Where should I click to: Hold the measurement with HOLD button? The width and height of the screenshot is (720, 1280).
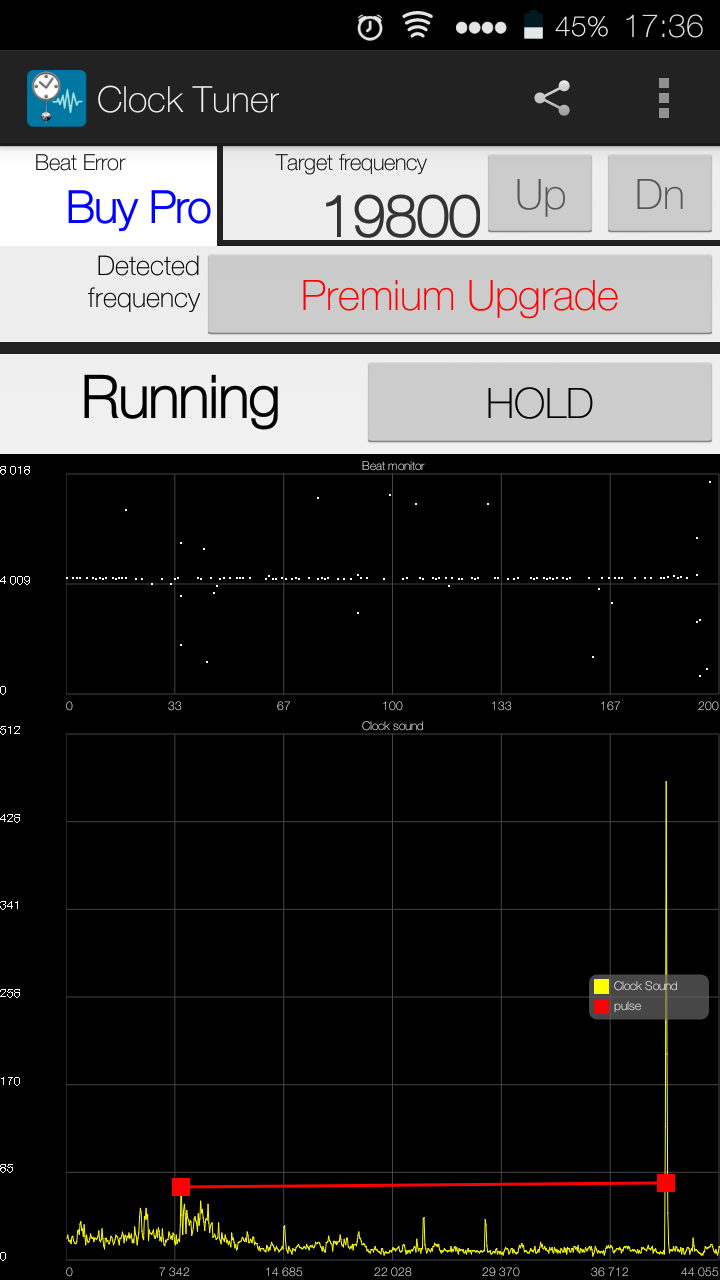pyautogui.click(x=540, y=402)
